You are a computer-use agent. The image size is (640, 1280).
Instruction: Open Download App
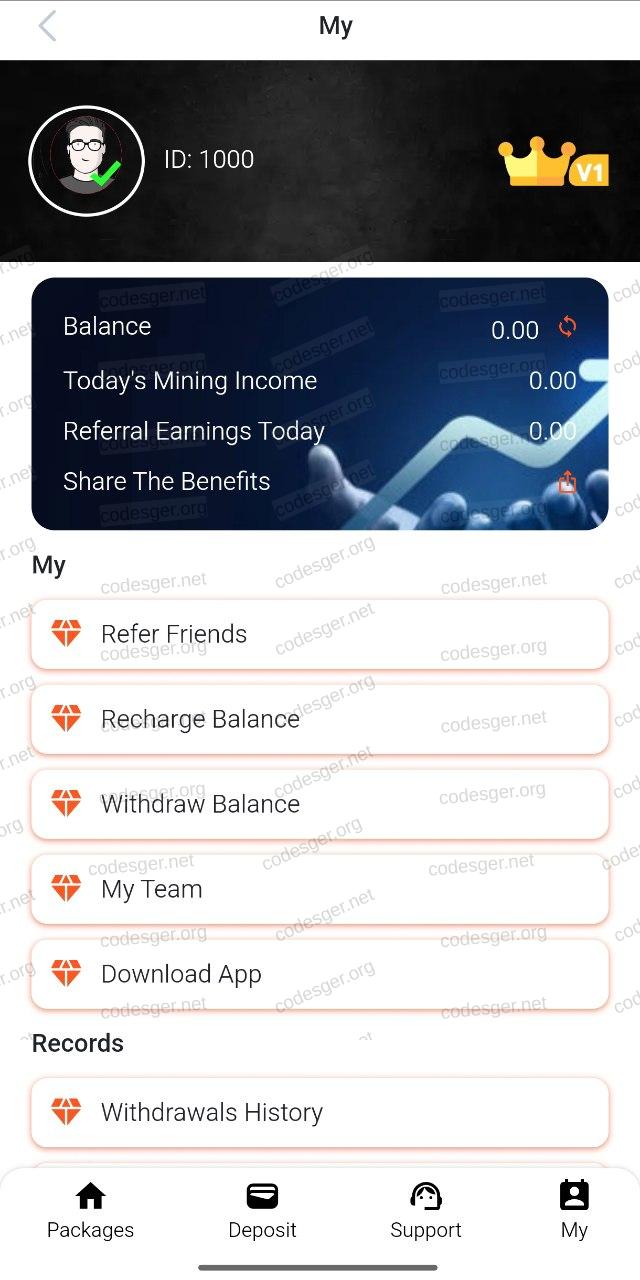(x=320, y=974)
